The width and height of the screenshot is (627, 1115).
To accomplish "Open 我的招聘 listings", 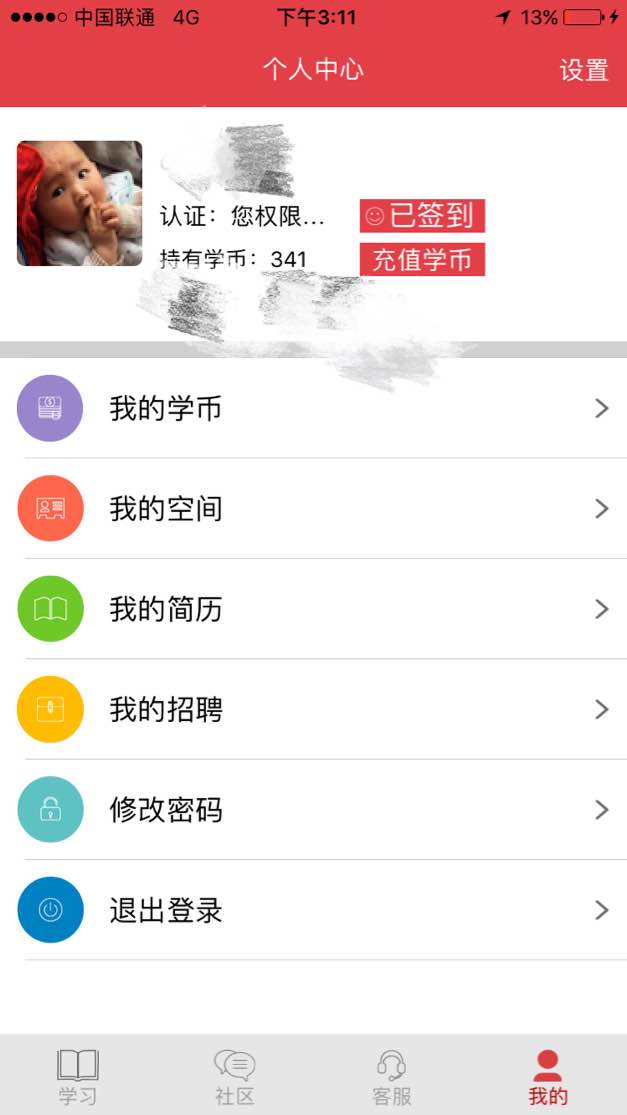I will point(313,709).
